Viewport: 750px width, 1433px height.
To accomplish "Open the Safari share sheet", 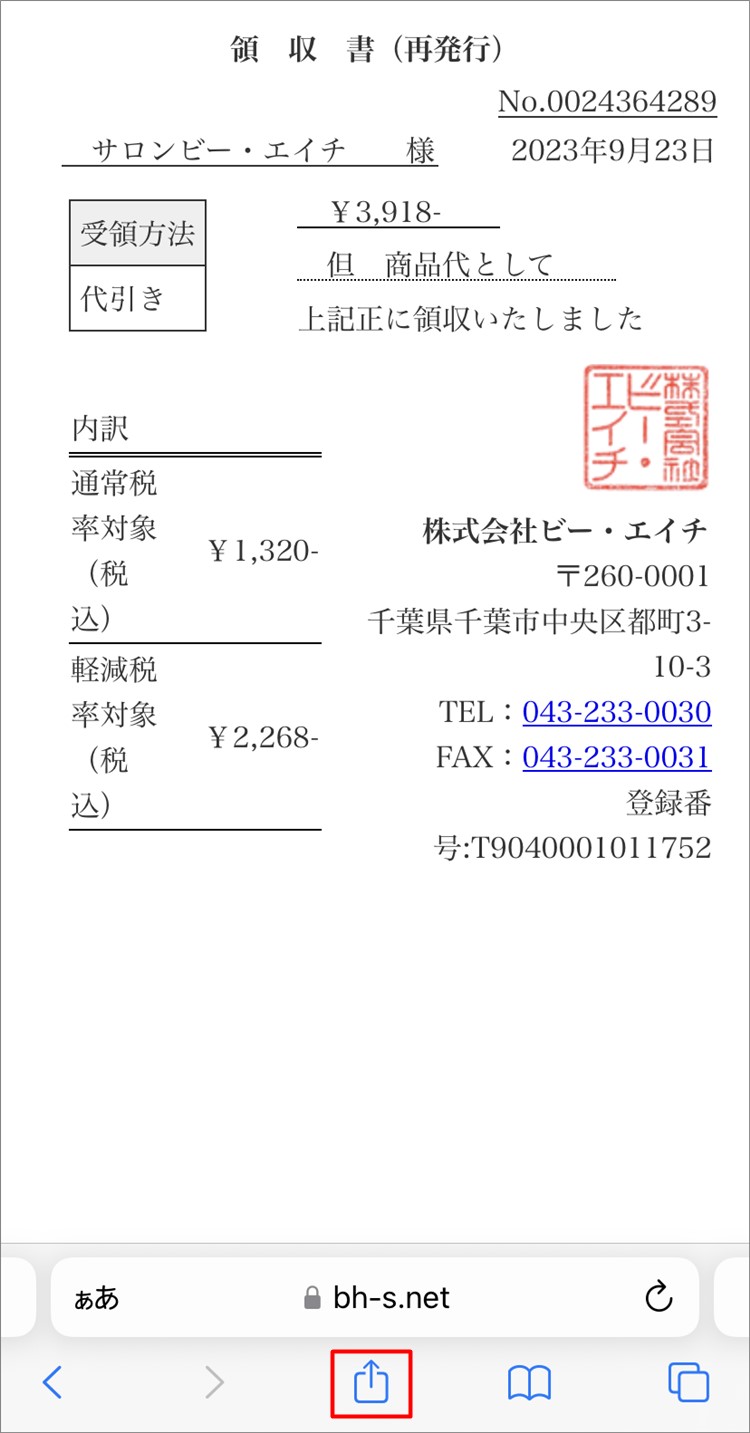I will (x=371, y=1383).
